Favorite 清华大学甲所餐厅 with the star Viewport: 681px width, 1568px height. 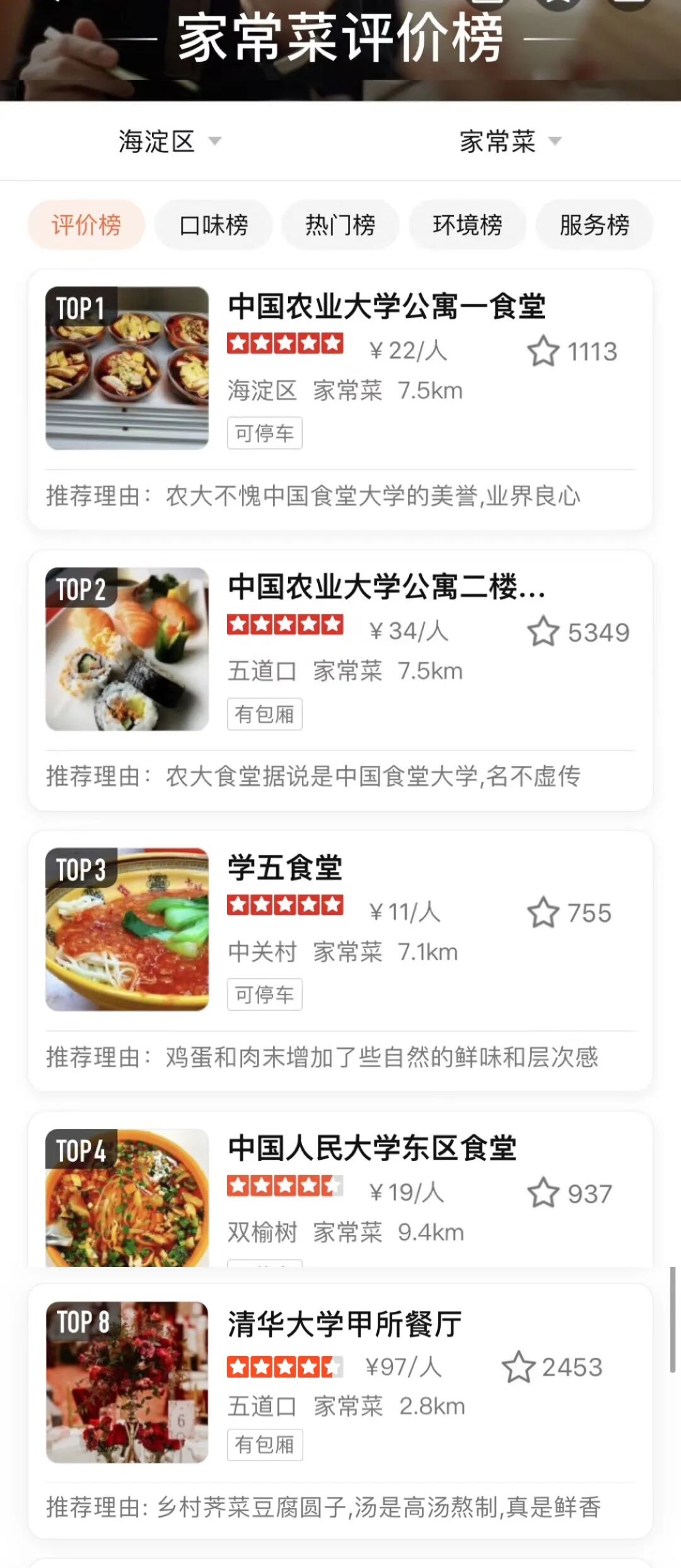[518, 1367]
